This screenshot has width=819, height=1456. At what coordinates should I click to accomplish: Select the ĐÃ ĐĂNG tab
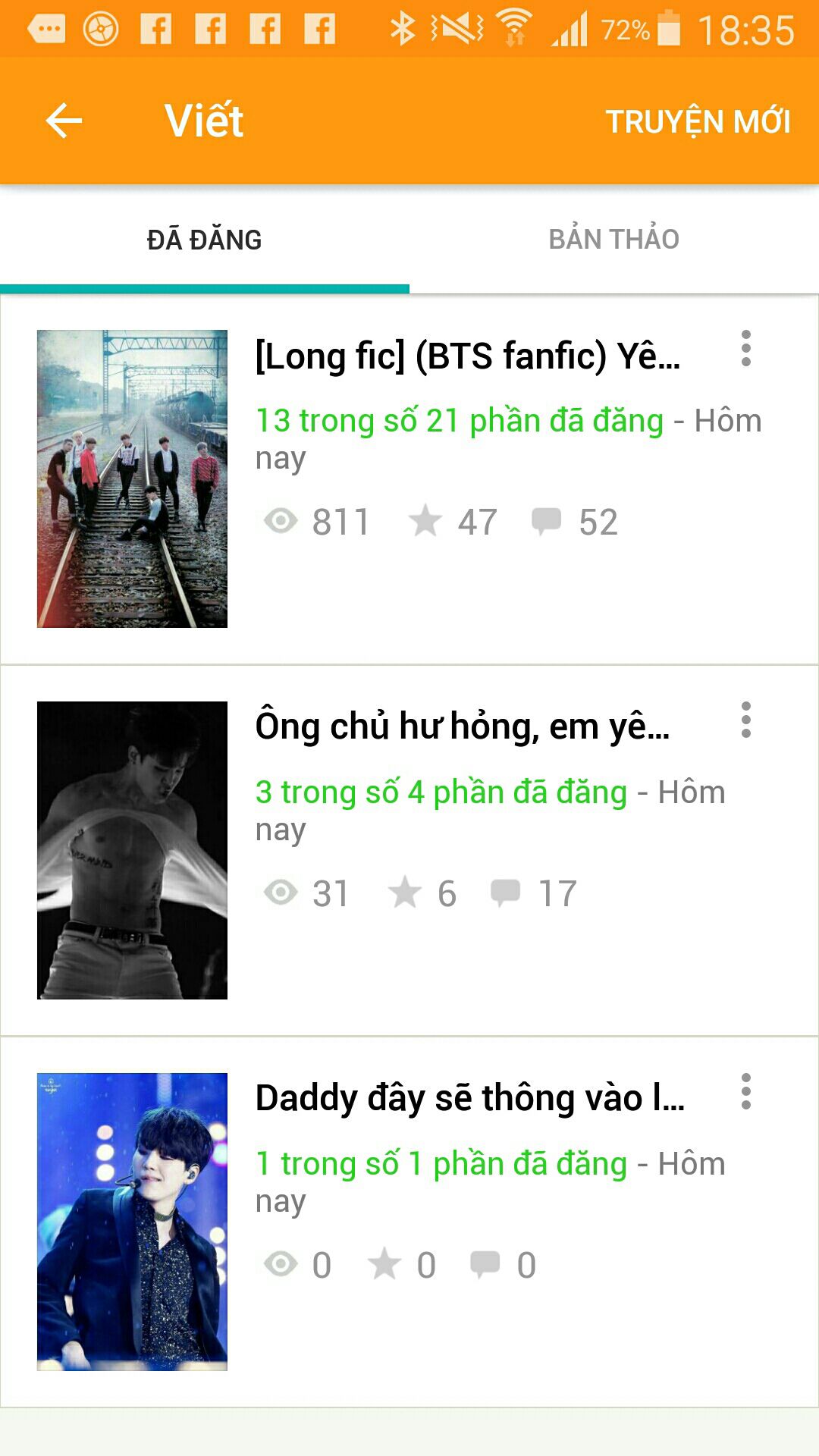tap(204, 240)
